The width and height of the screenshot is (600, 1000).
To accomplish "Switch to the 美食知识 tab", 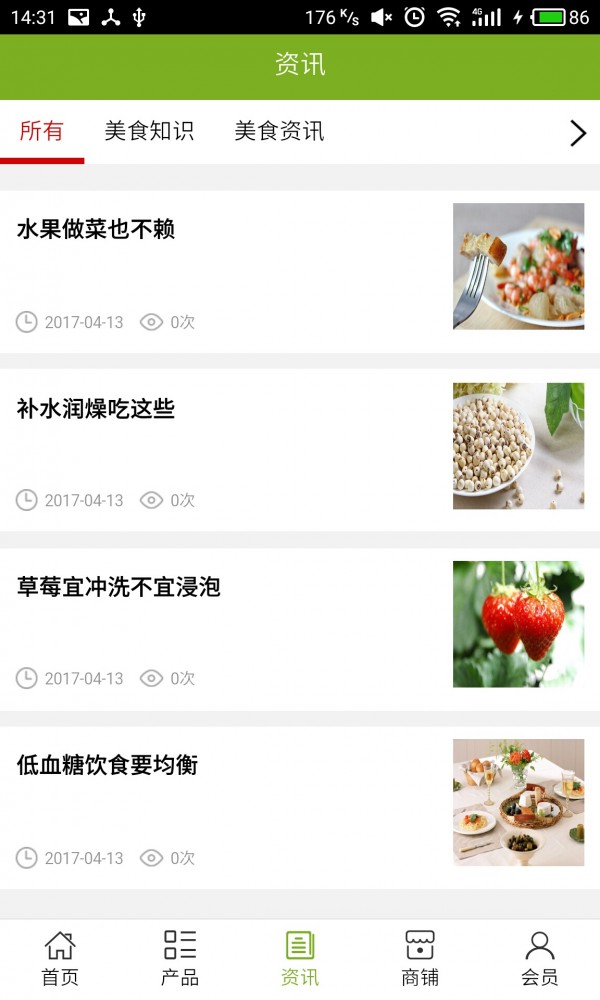I will point(149,131).
